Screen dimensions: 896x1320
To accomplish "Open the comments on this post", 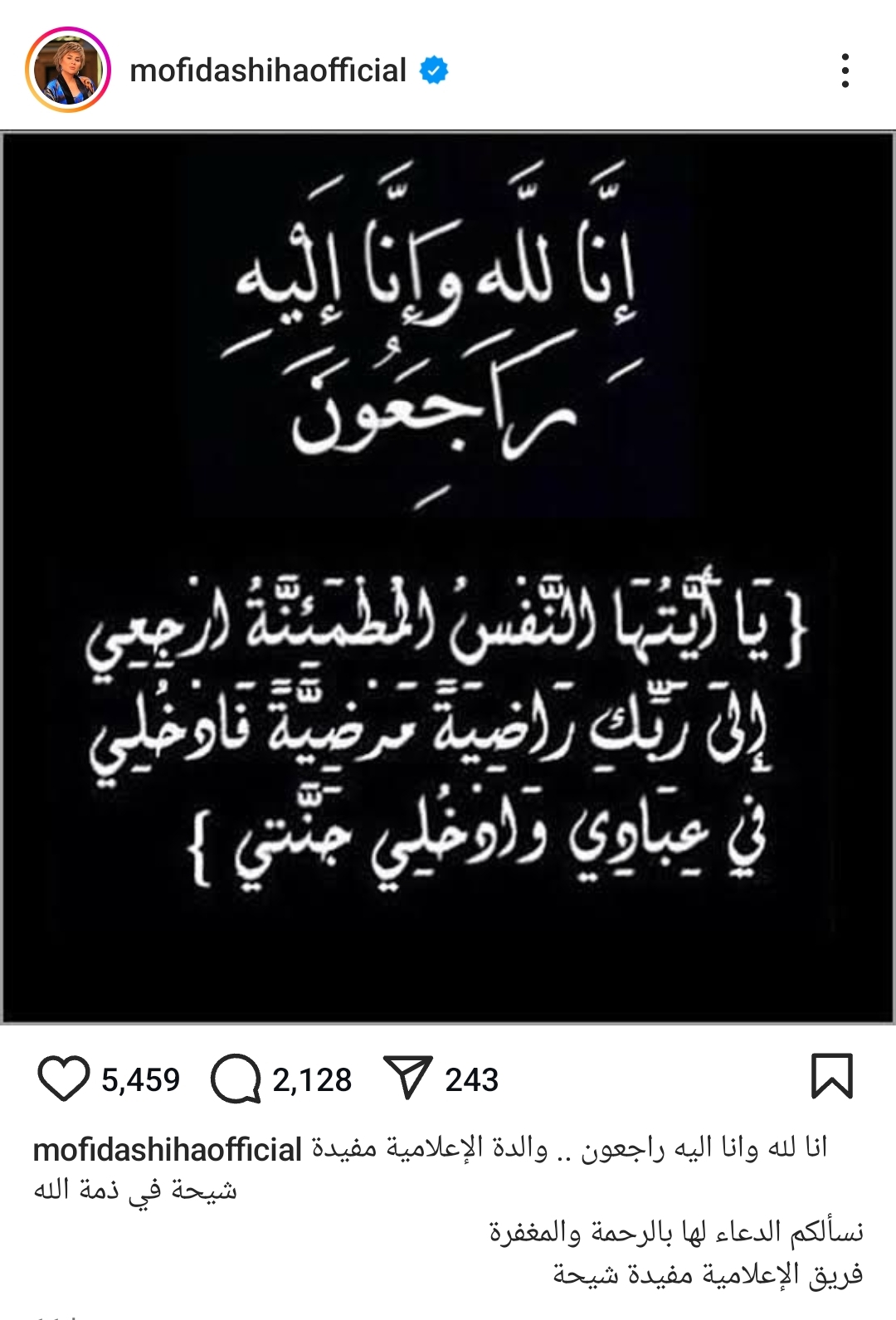I will click(236, 1079).
